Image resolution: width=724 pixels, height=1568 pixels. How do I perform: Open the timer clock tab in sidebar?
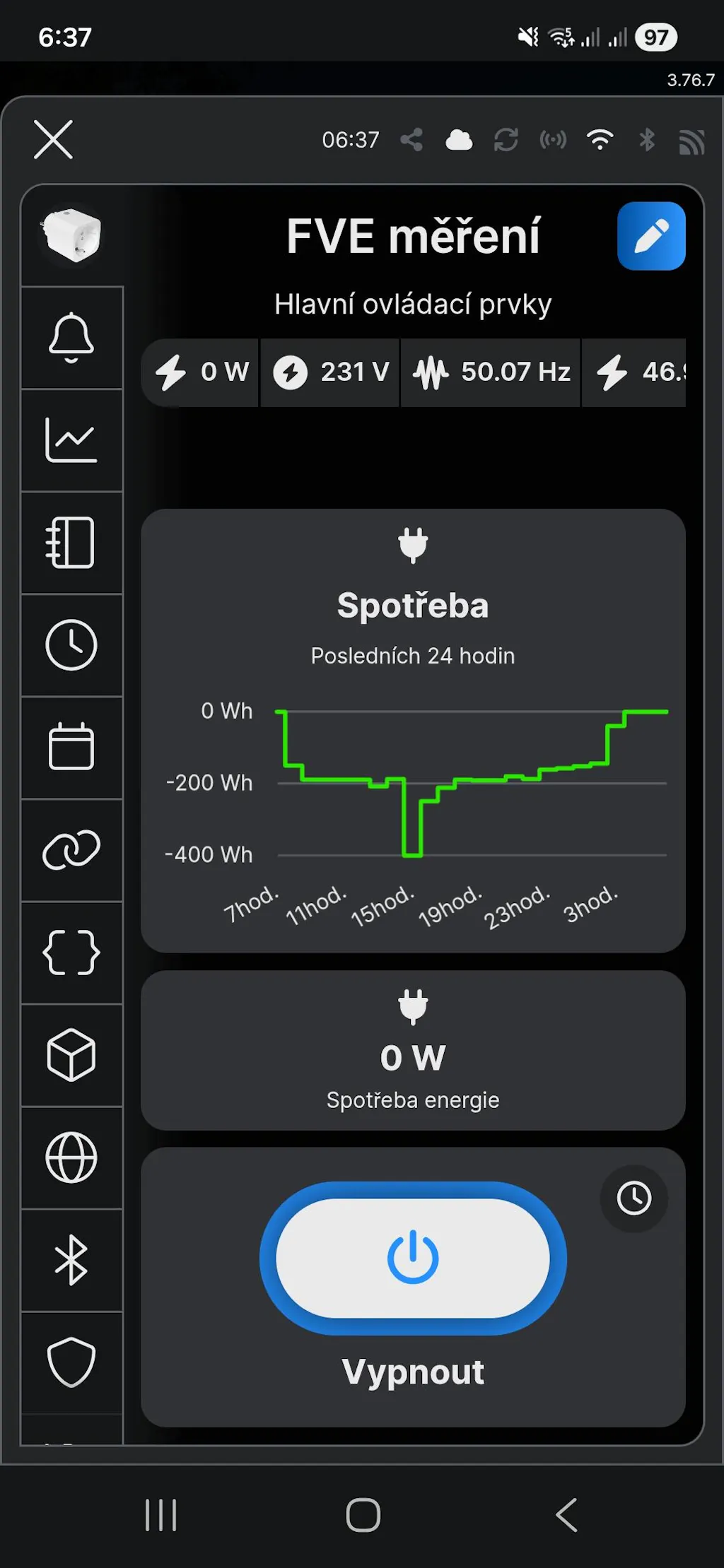click(x=71, y=645)
